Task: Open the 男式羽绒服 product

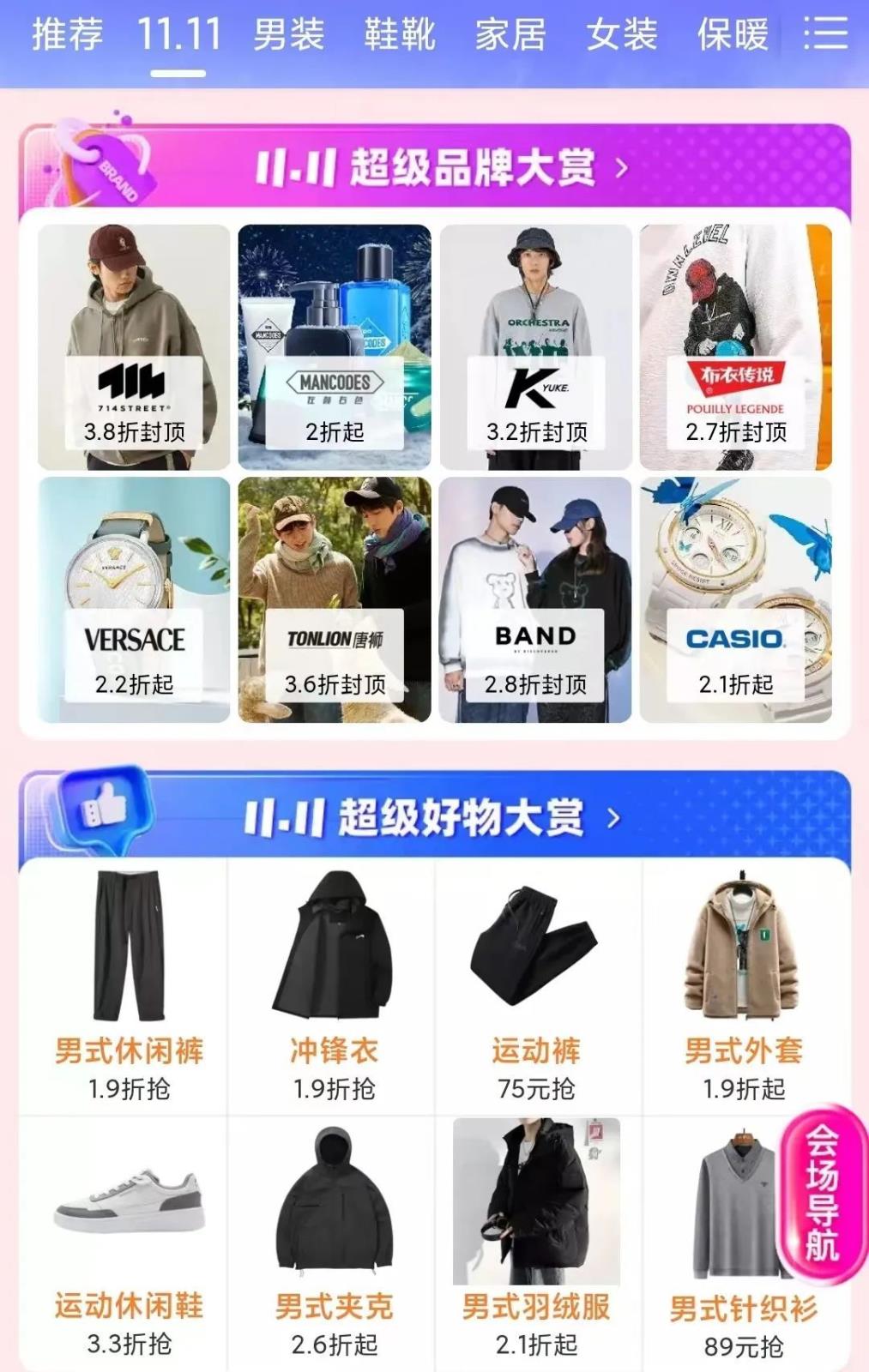Action: pos(536,1239)
